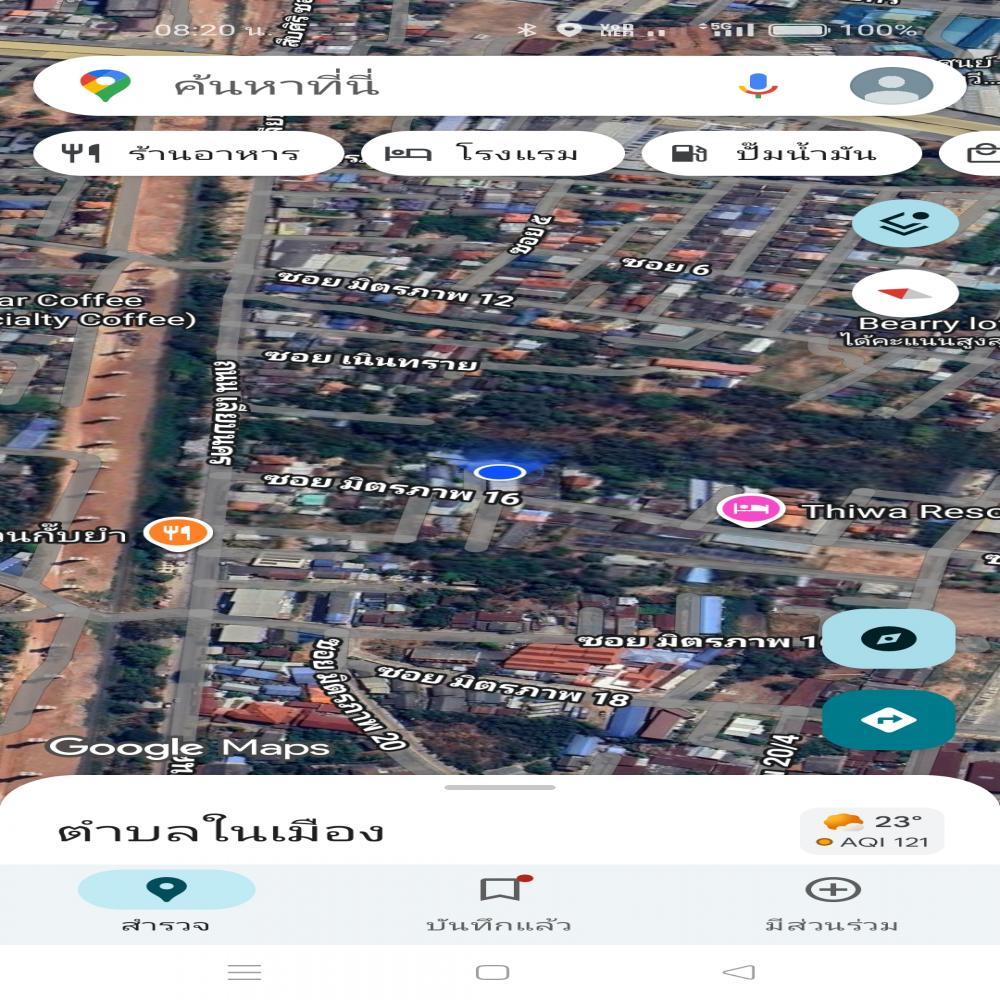
Task: Open the directions button
Action: (x=888, y=720)
